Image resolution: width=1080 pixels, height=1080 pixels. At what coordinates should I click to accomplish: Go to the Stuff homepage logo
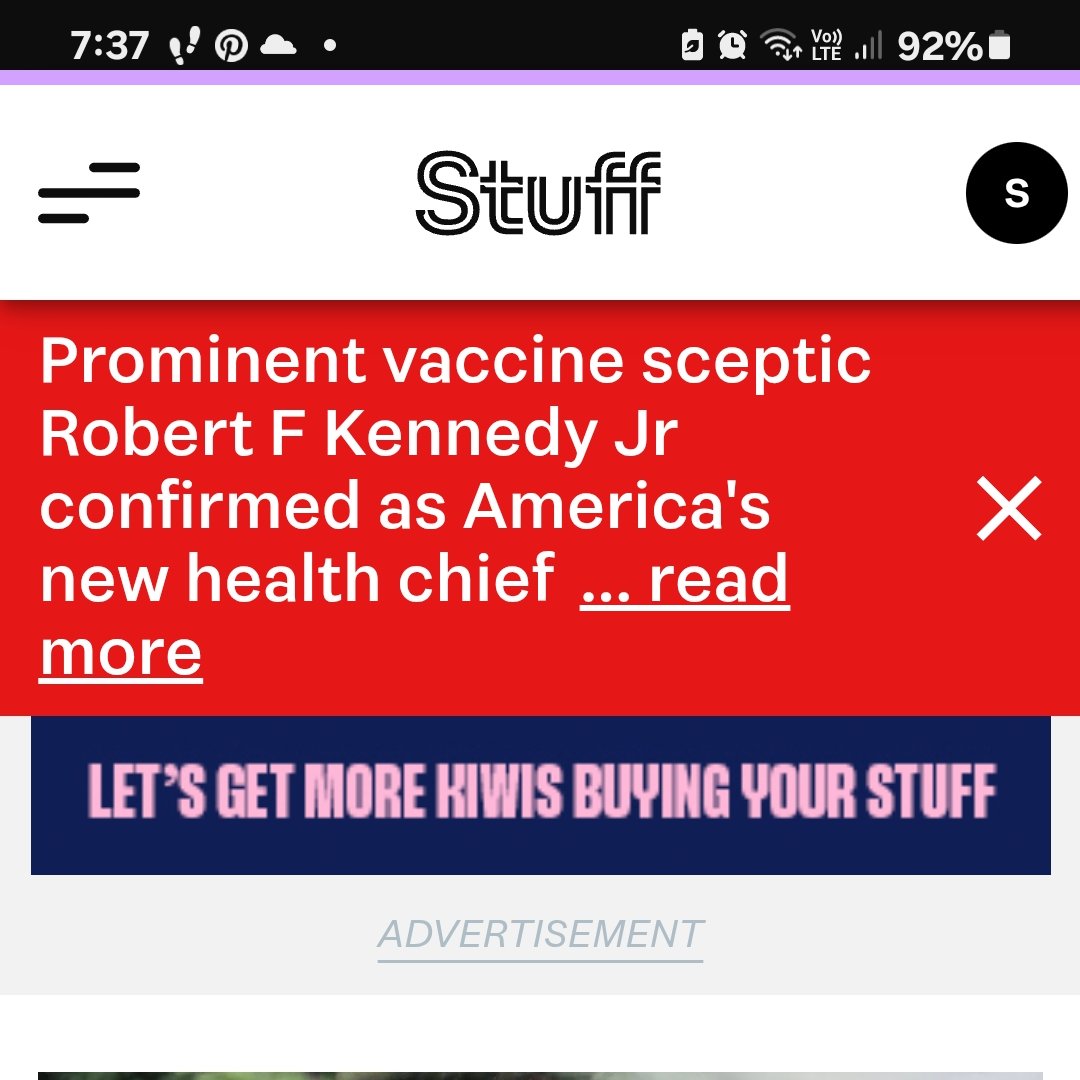538,193
